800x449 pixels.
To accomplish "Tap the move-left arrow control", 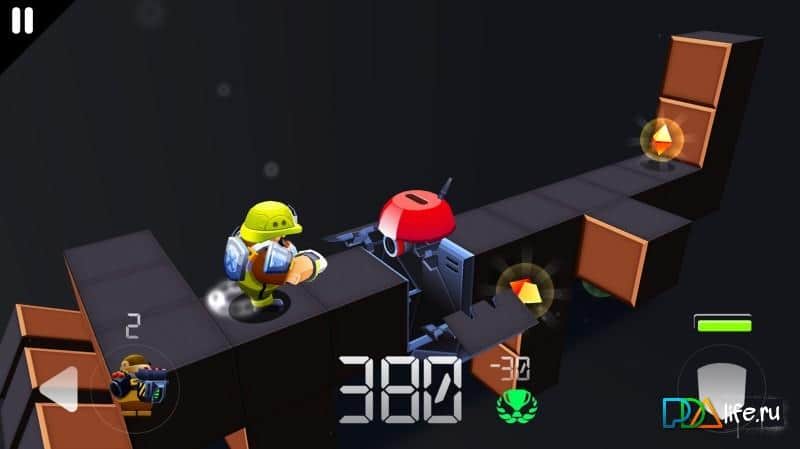I will [58, 389].
